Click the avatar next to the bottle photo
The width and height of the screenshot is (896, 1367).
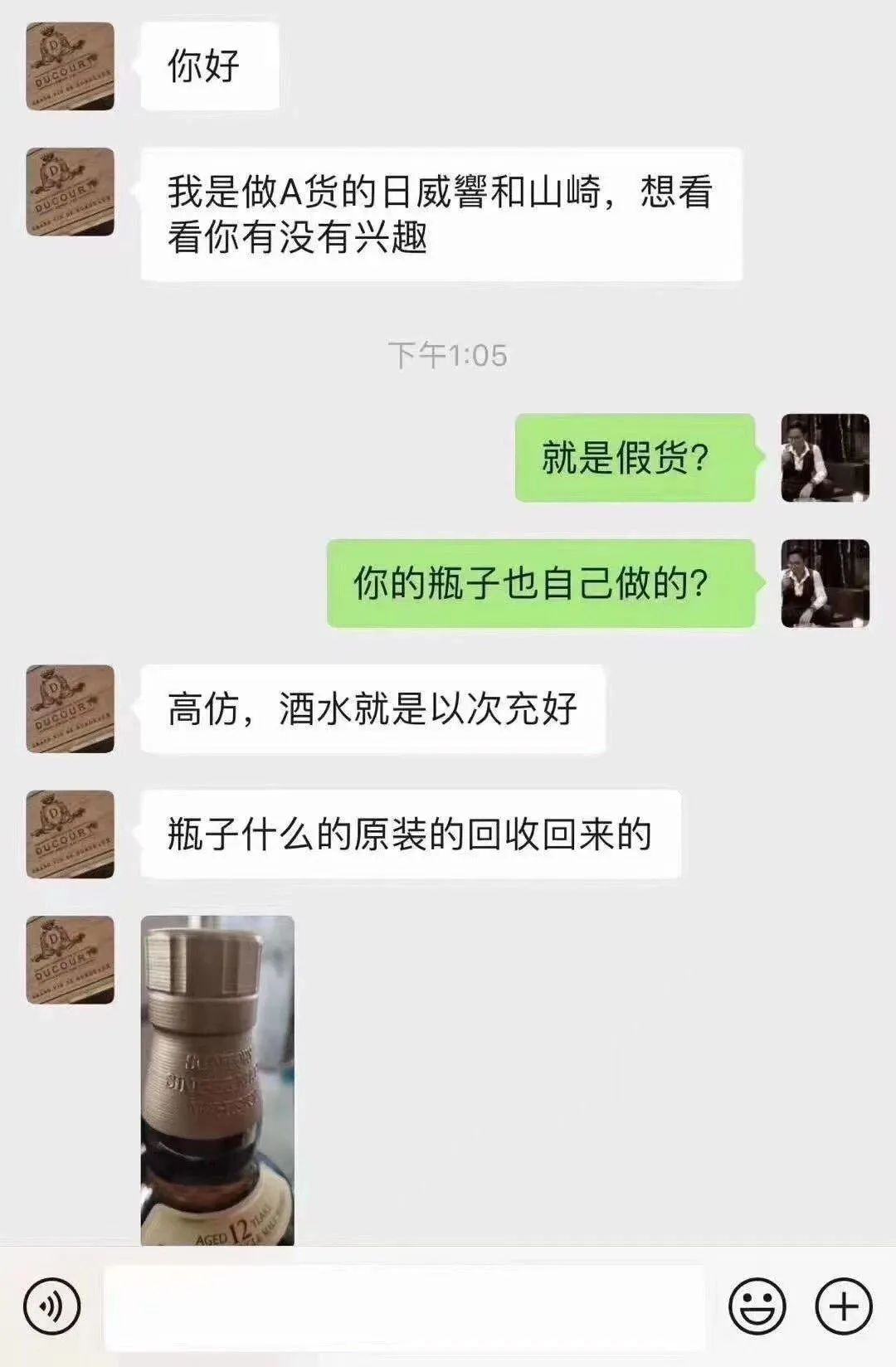coord(71,958)
